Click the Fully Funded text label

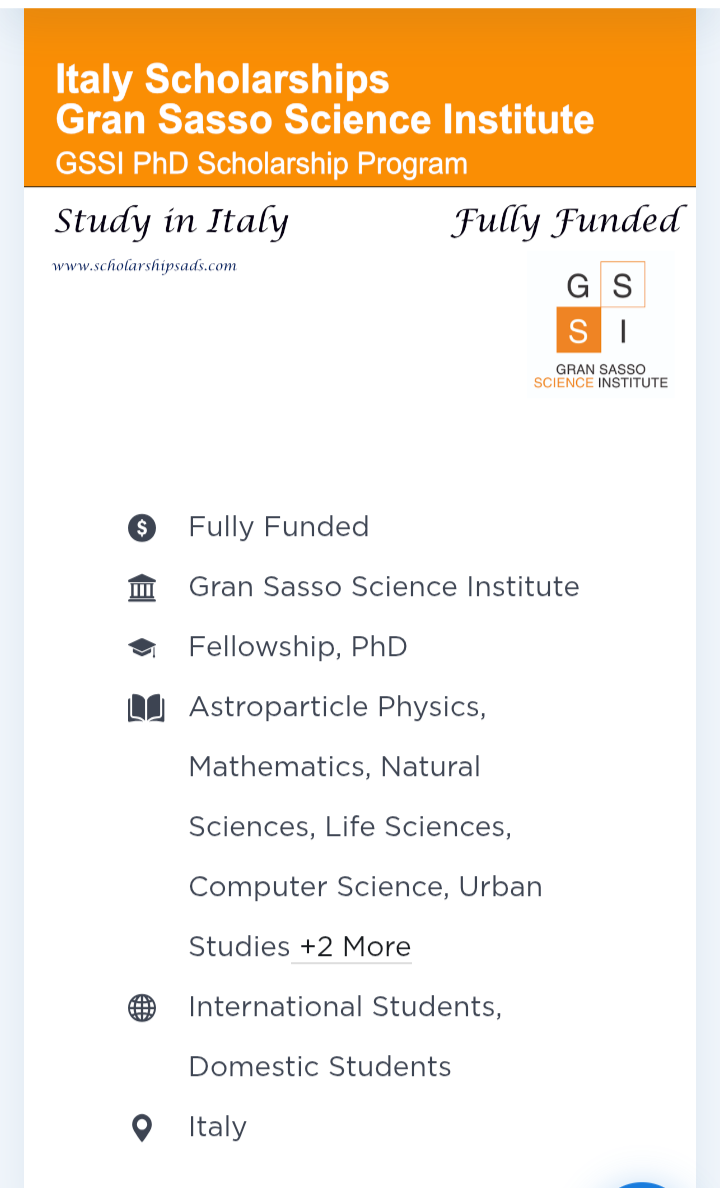[x=278, y=527]
